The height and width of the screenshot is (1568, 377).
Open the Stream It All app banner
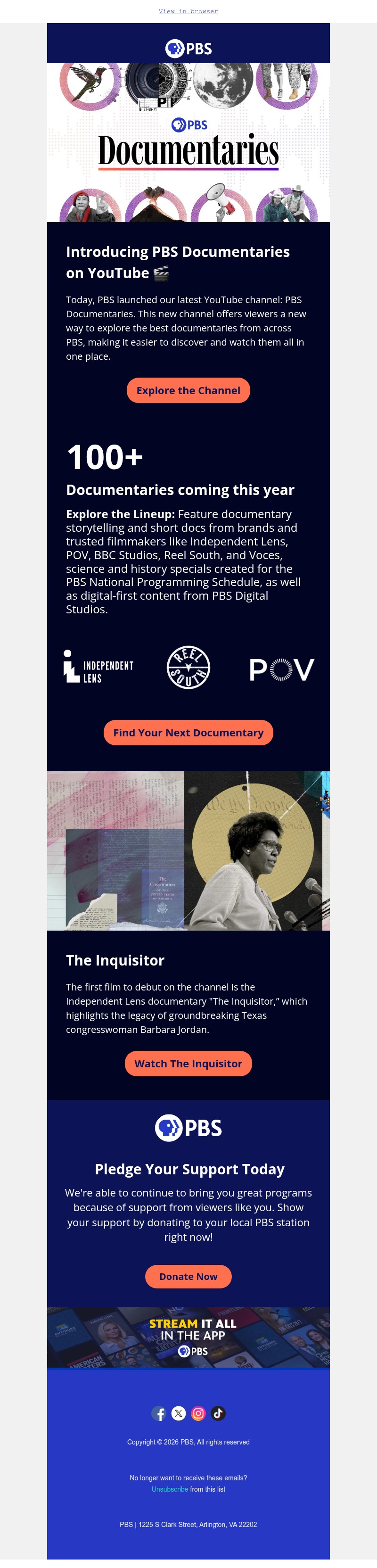[188, 1337]
